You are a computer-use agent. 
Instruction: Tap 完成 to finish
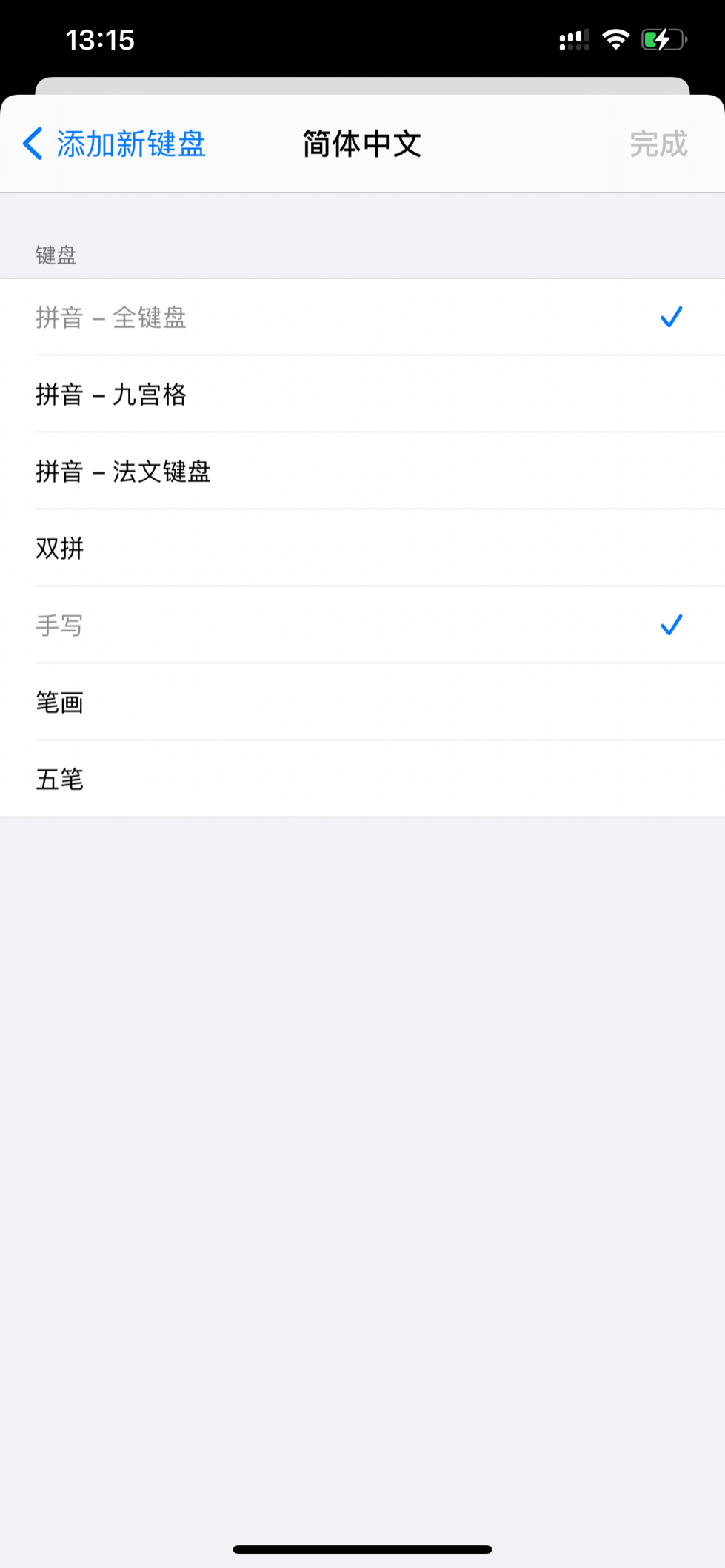point(658,144)
